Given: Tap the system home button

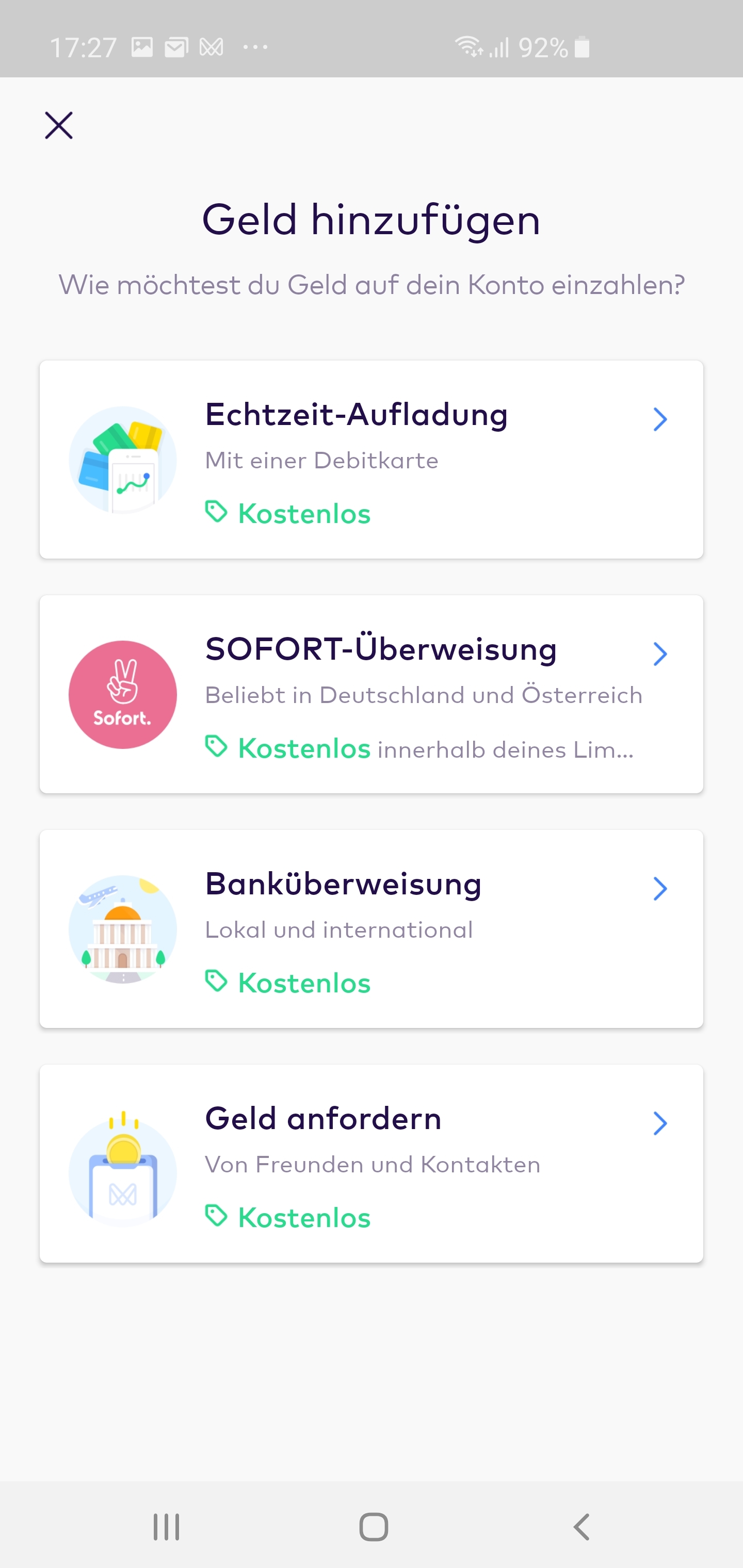Looking at the screenshot, I should click(374, 1527).
